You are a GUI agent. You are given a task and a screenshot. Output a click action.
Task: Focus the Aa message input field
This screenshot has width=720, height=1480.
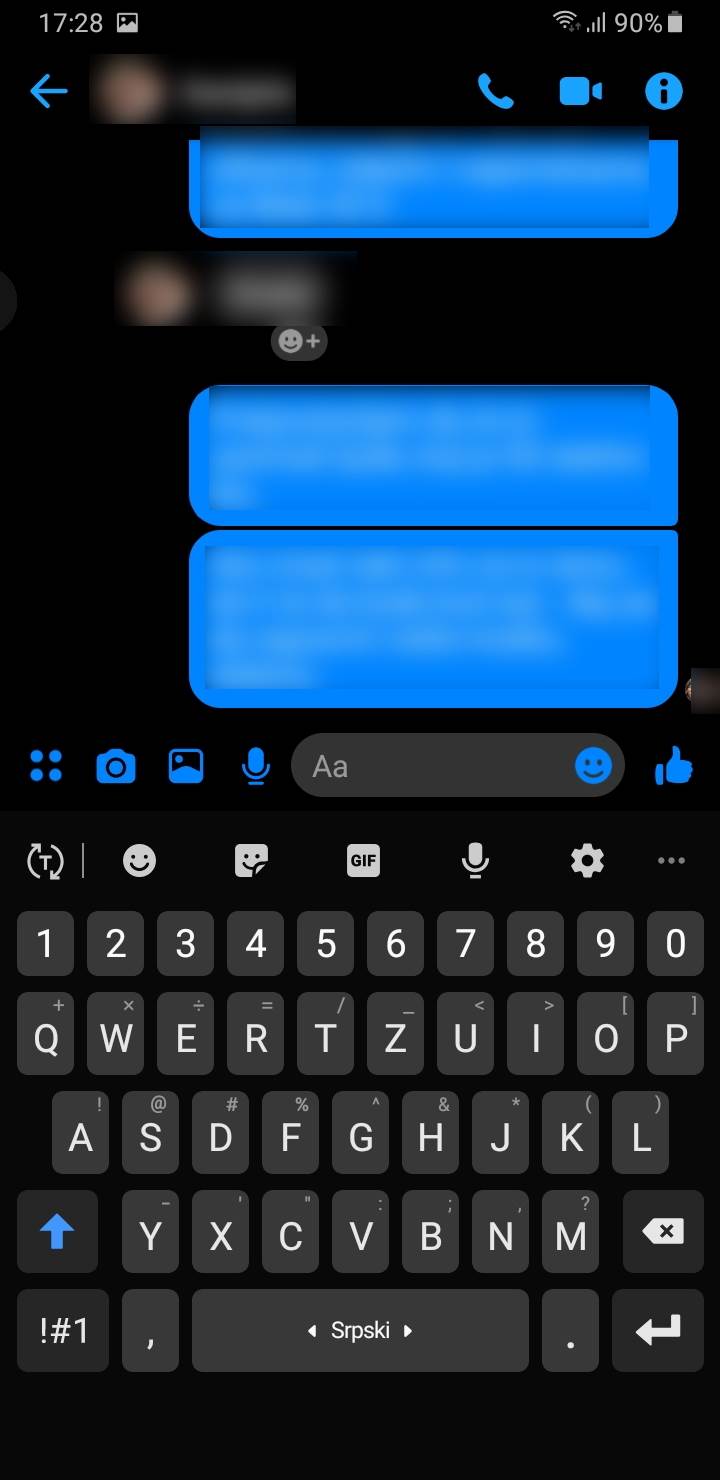point(430,767)
